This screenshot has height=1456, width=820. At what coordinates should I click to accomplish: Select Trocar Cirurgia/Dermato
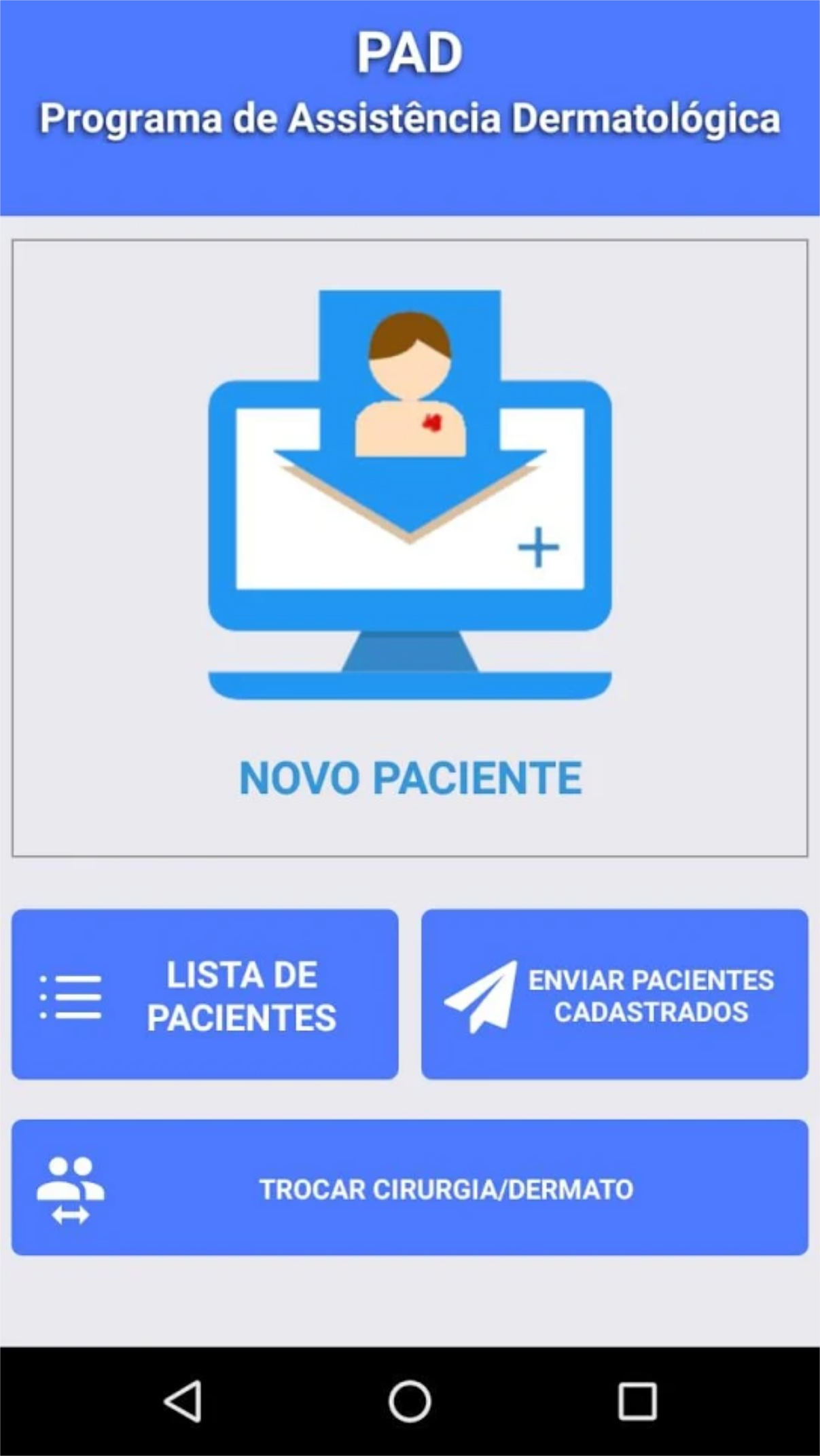coord(410,1188)
